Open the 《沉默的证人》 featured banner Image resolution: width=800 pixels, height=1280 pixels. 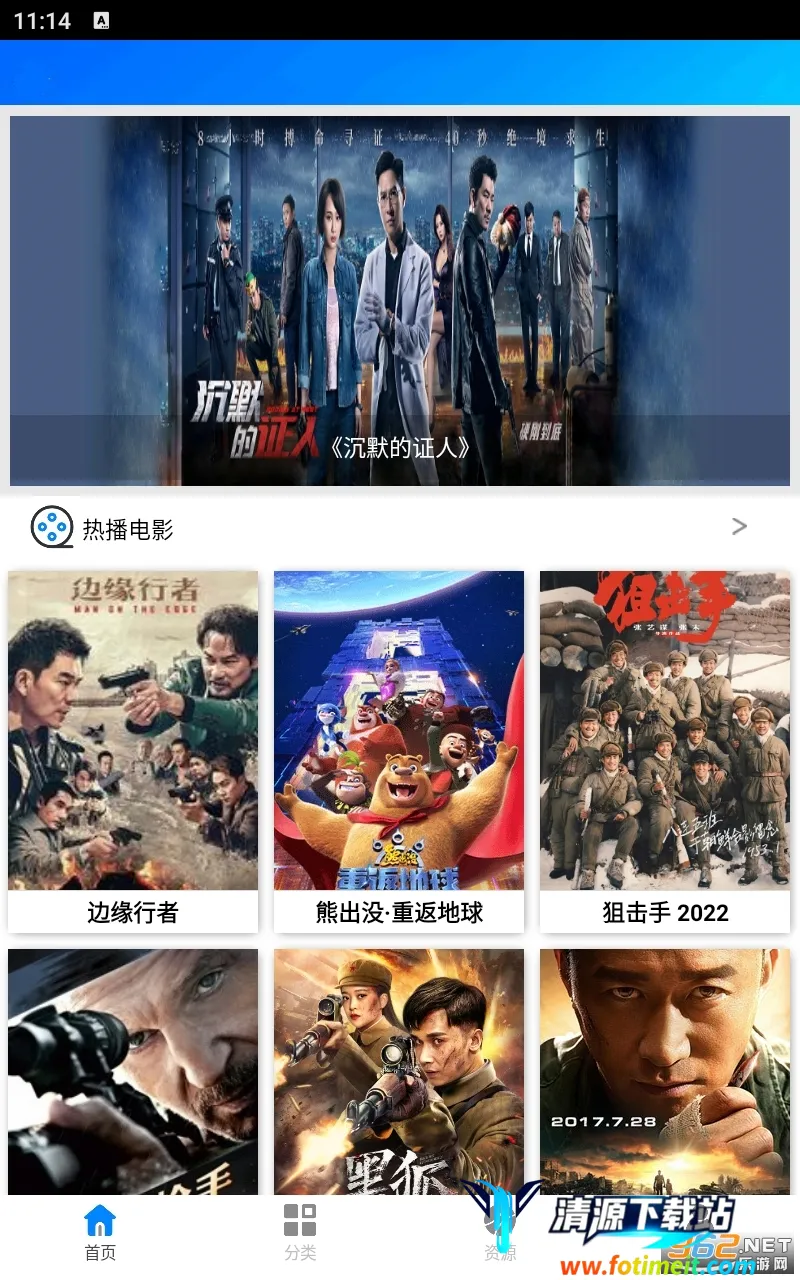[x=400, y=300]
